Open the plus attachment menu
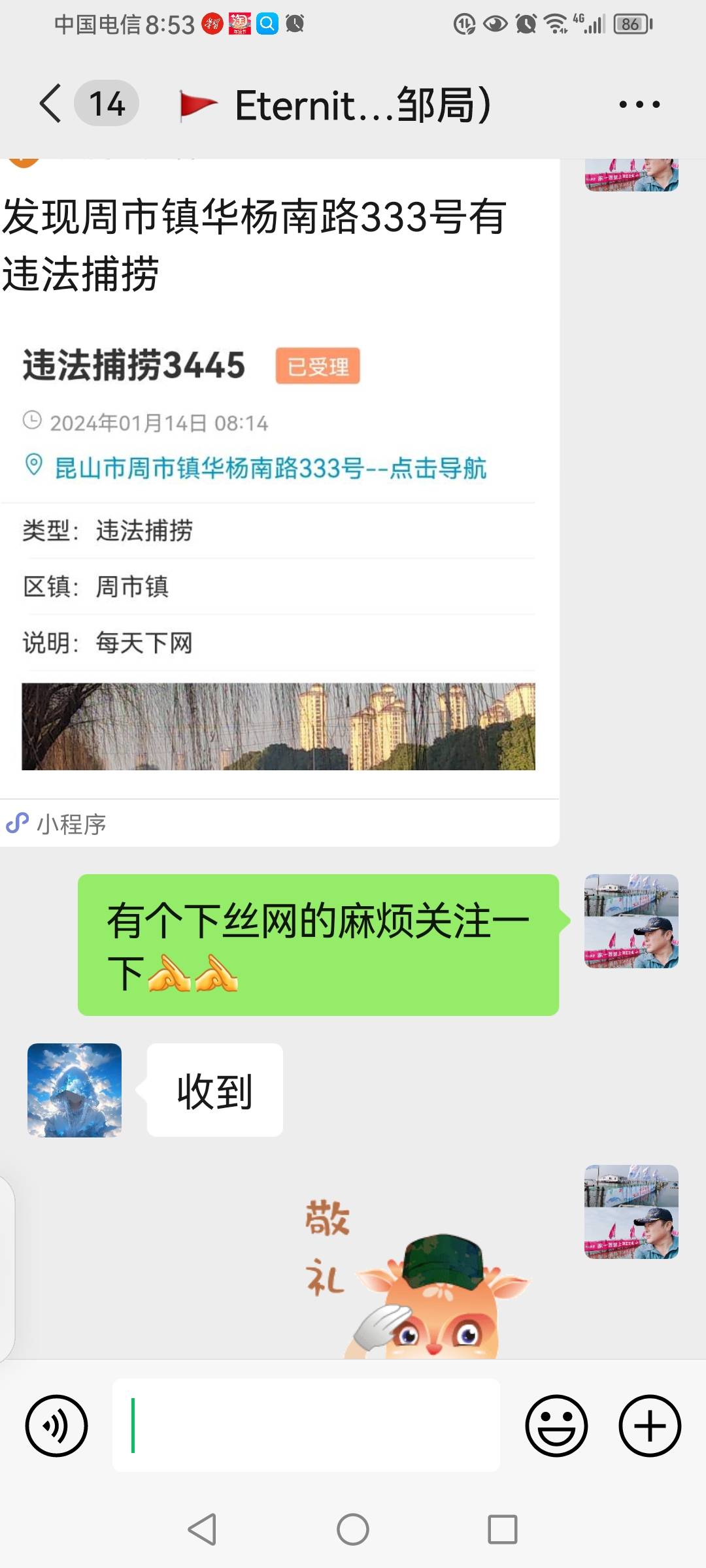706x1568 pixels. 650,1426
